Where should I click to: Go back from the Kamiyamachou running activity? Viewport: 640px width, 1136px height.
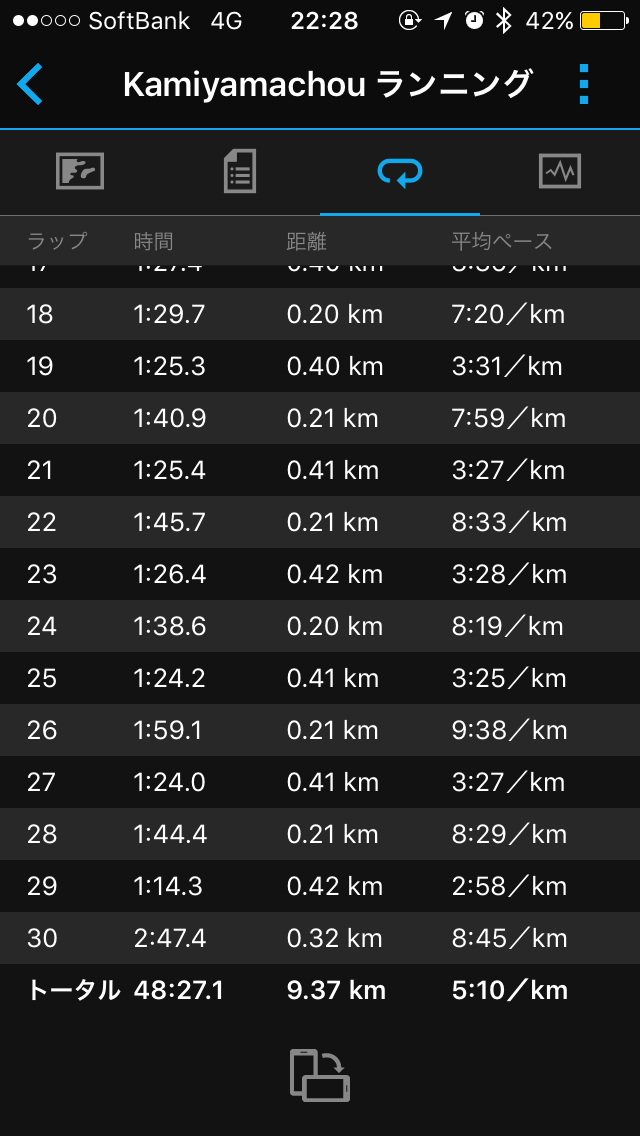30,85
